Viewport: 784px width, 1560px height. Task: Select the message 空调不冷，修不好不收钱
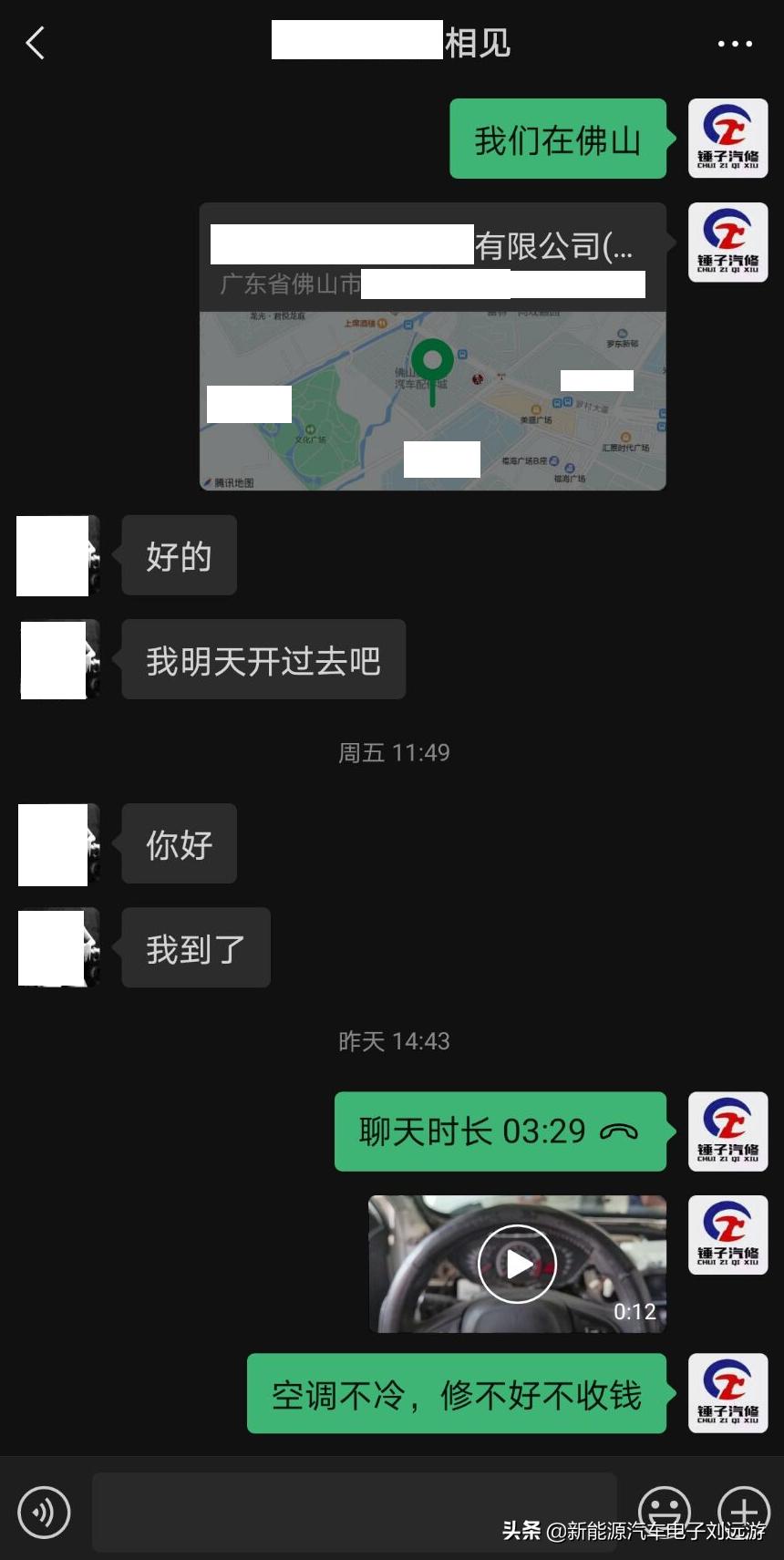point(456,1394)
